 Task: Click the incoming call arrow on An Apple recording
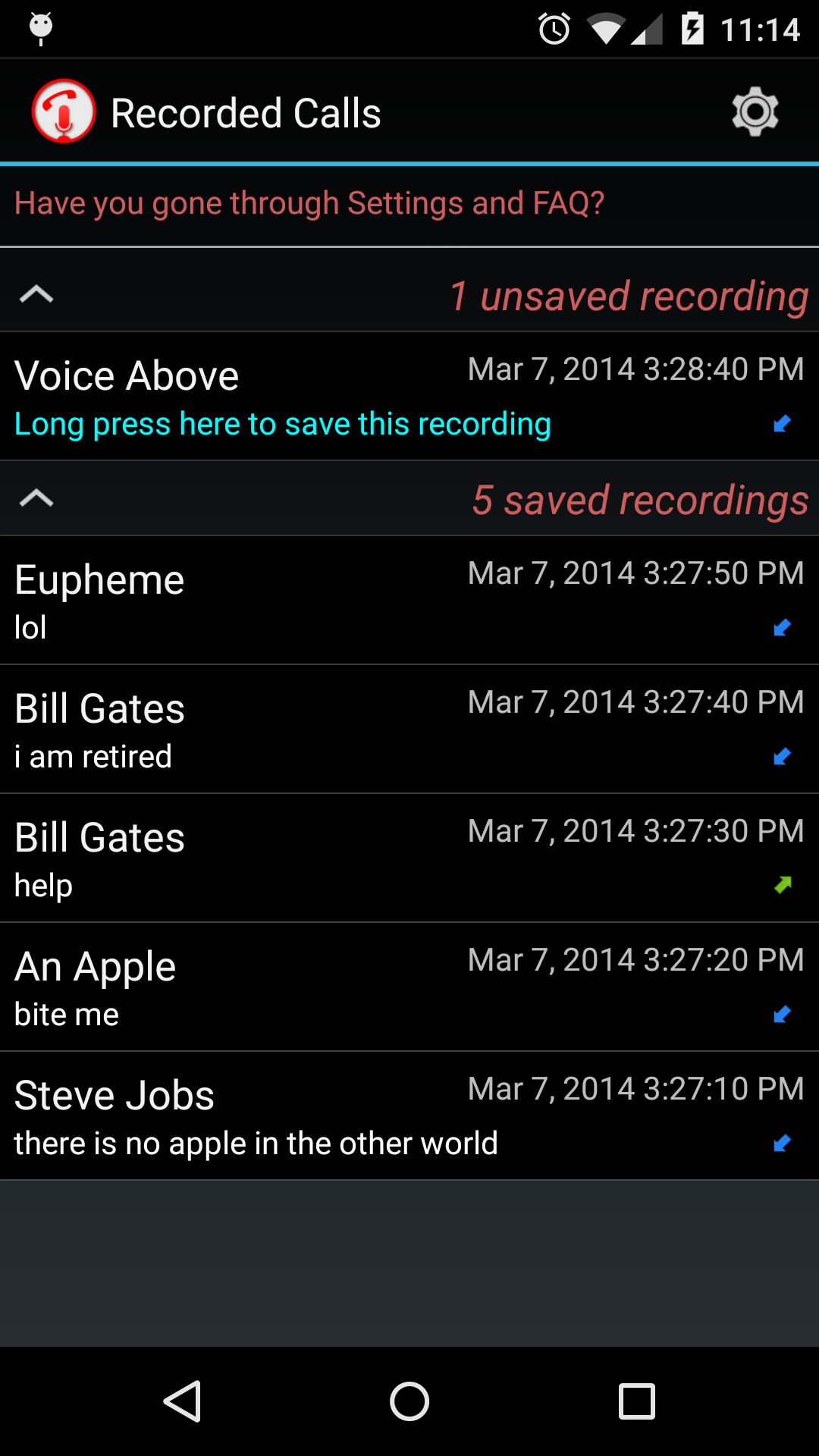782,1014
